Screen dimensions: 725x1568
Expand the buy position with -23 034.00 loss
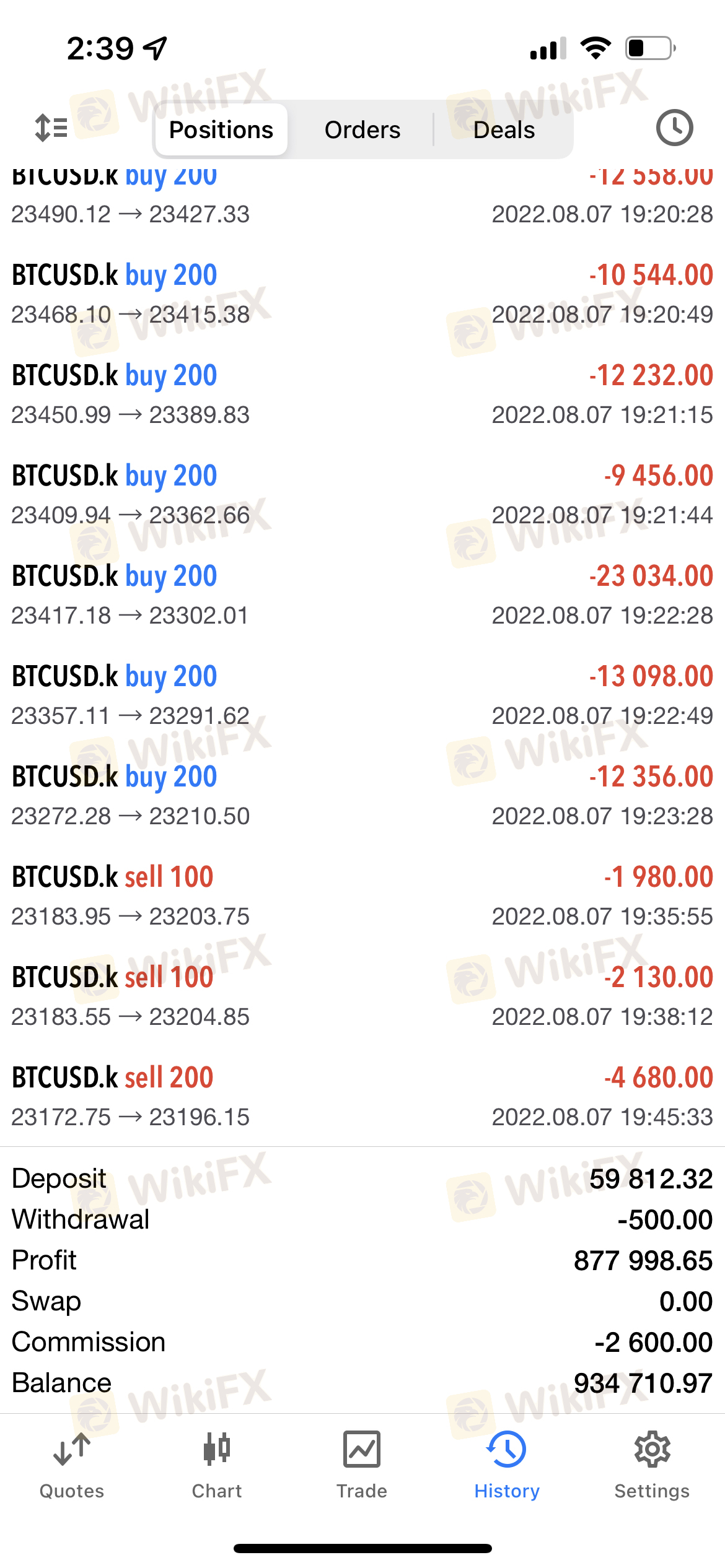[362, 595]
